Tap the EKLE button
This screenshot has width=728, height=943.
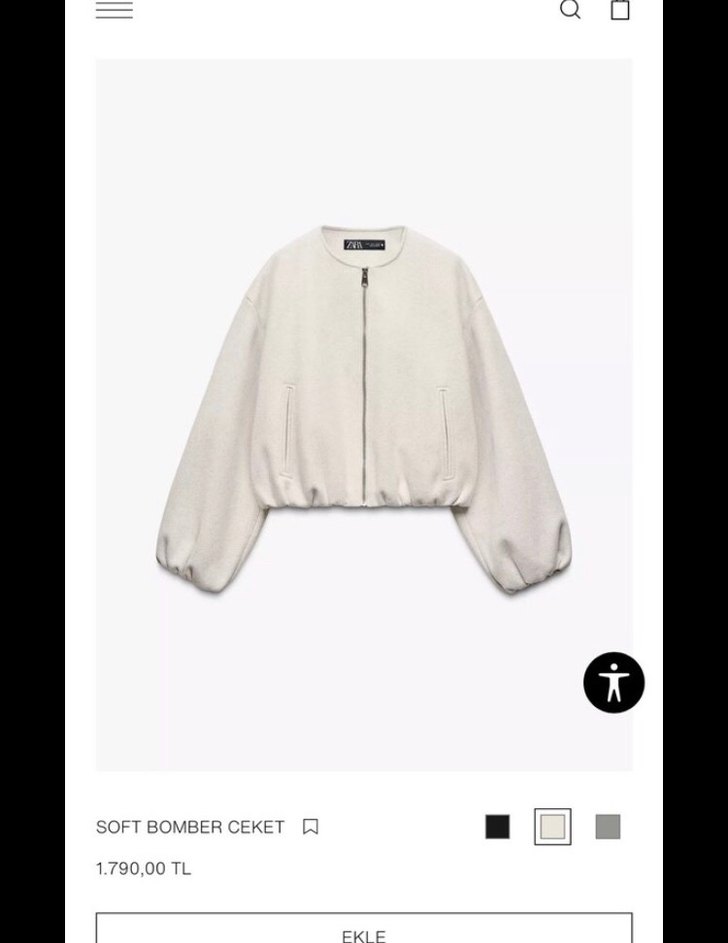pos(364,930)
